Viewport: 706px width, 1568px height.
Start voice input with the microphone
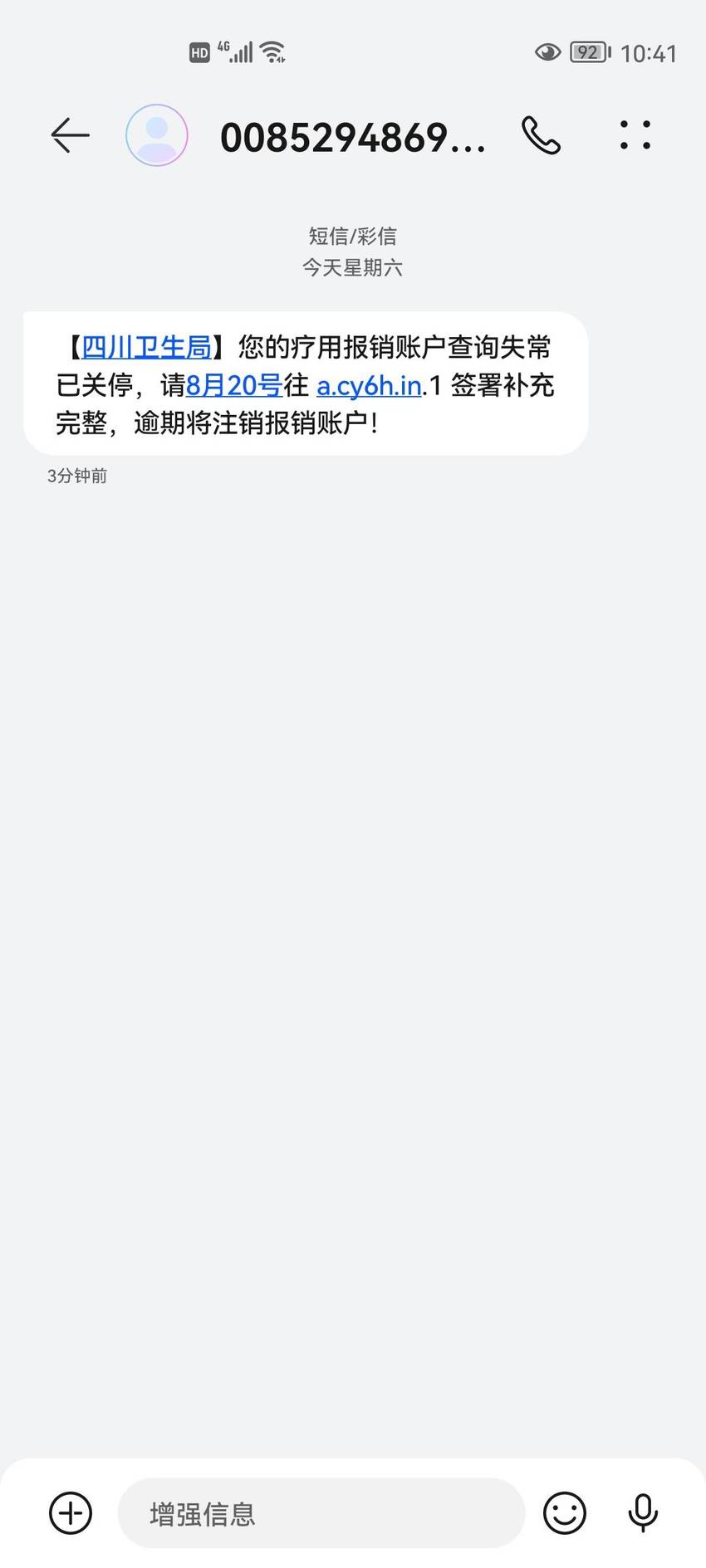point(643,1512)
